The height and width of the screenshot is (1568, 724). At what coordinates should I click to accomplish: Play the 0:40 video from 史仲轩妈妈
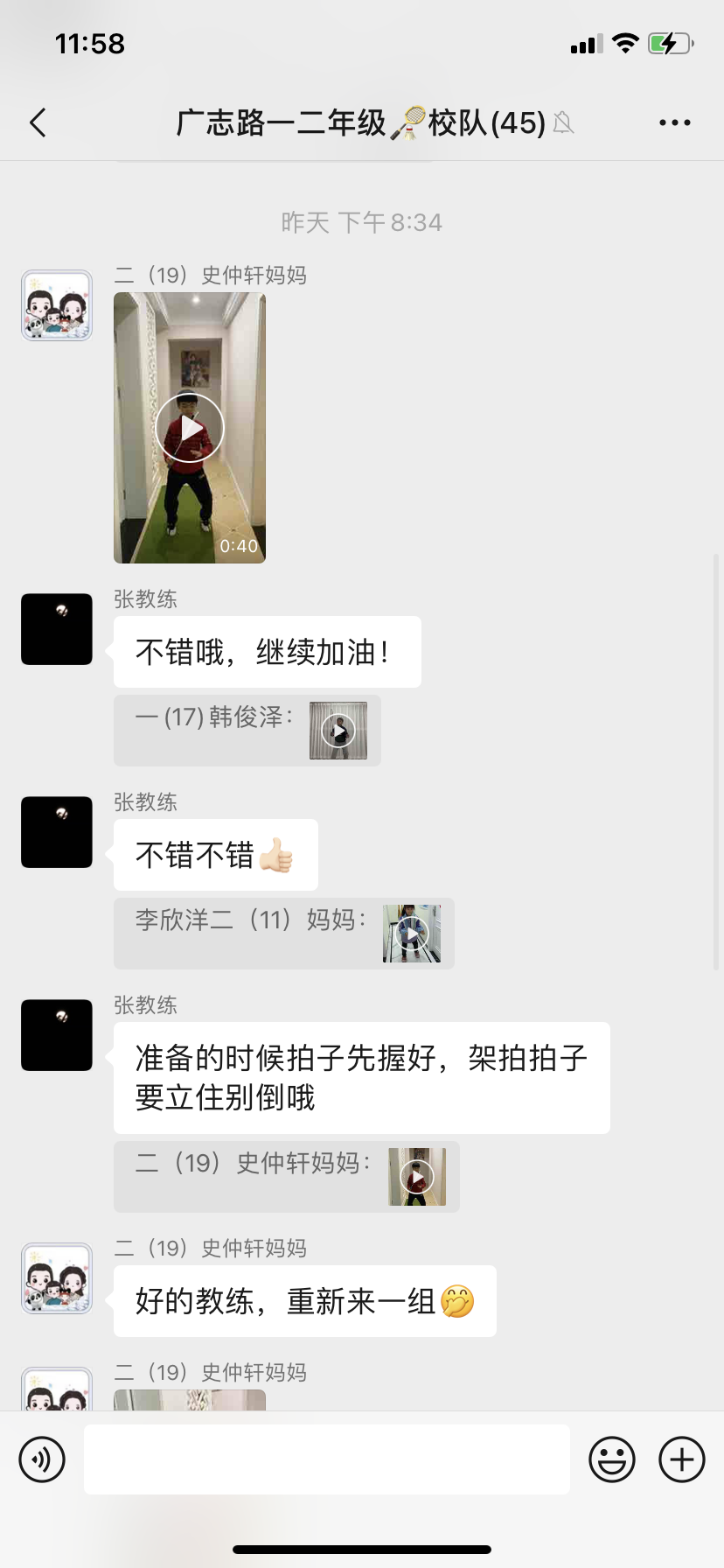[190, 428]
